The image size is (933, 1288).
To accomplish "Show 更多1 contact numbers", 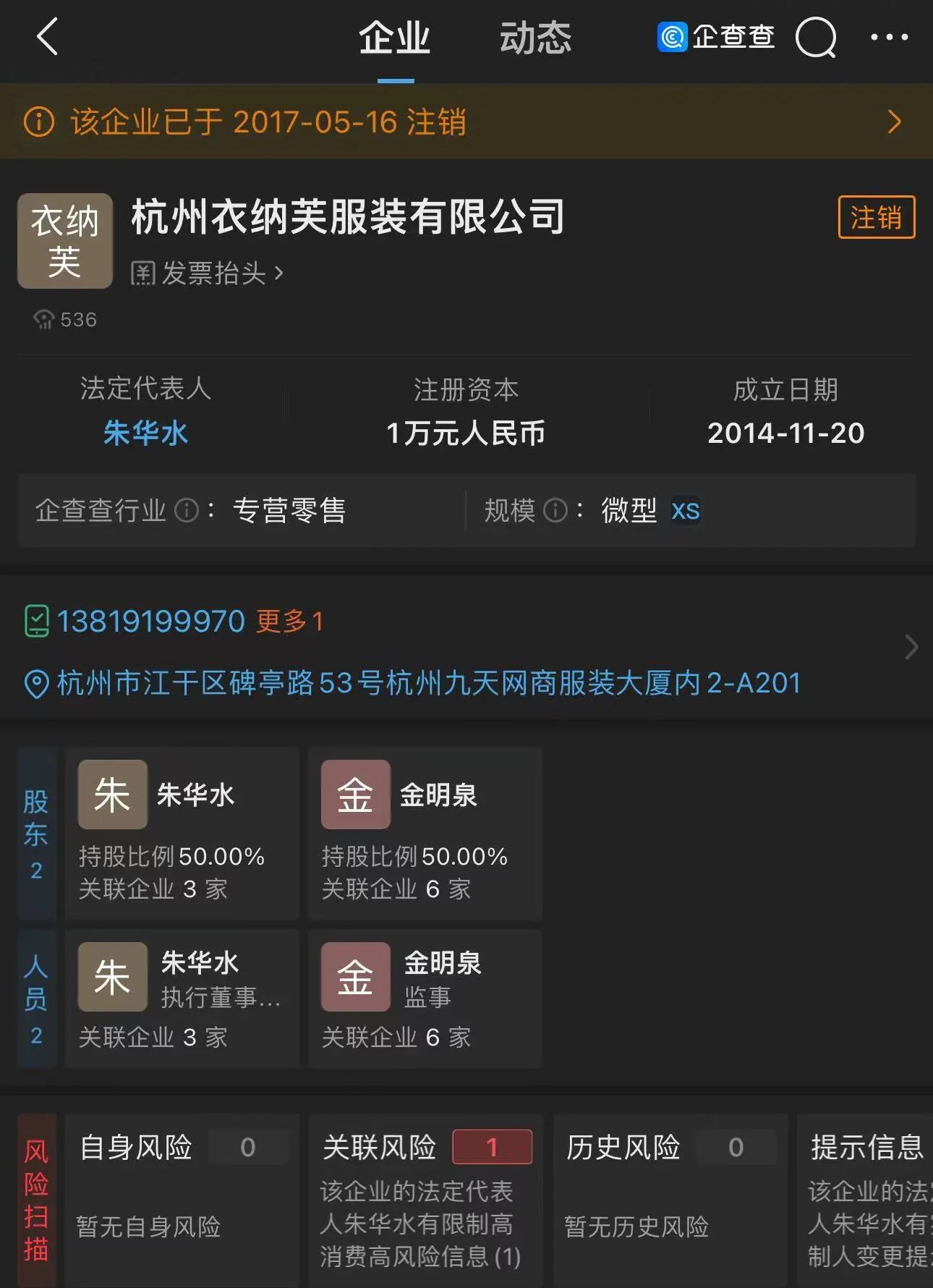I will [x=289, y=622].
